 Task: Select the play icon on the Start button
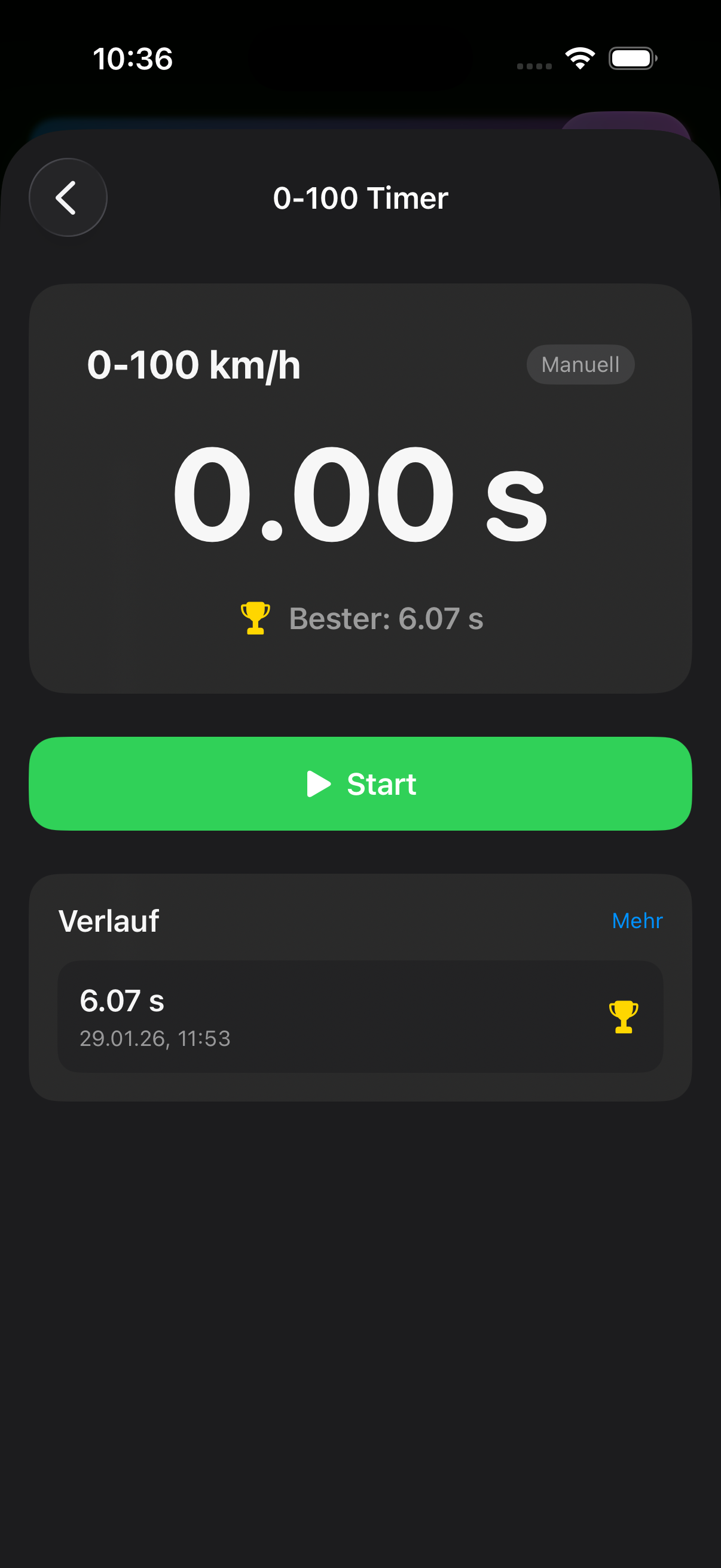(318, 784)
